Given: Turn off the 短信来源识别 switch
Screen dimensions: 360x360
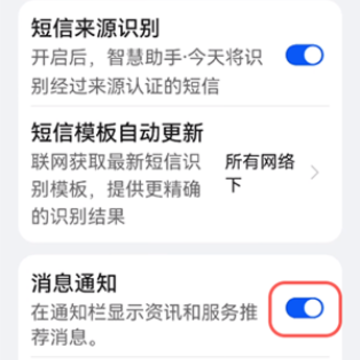Looking at the screenshot, I should [x=304, y=55].
